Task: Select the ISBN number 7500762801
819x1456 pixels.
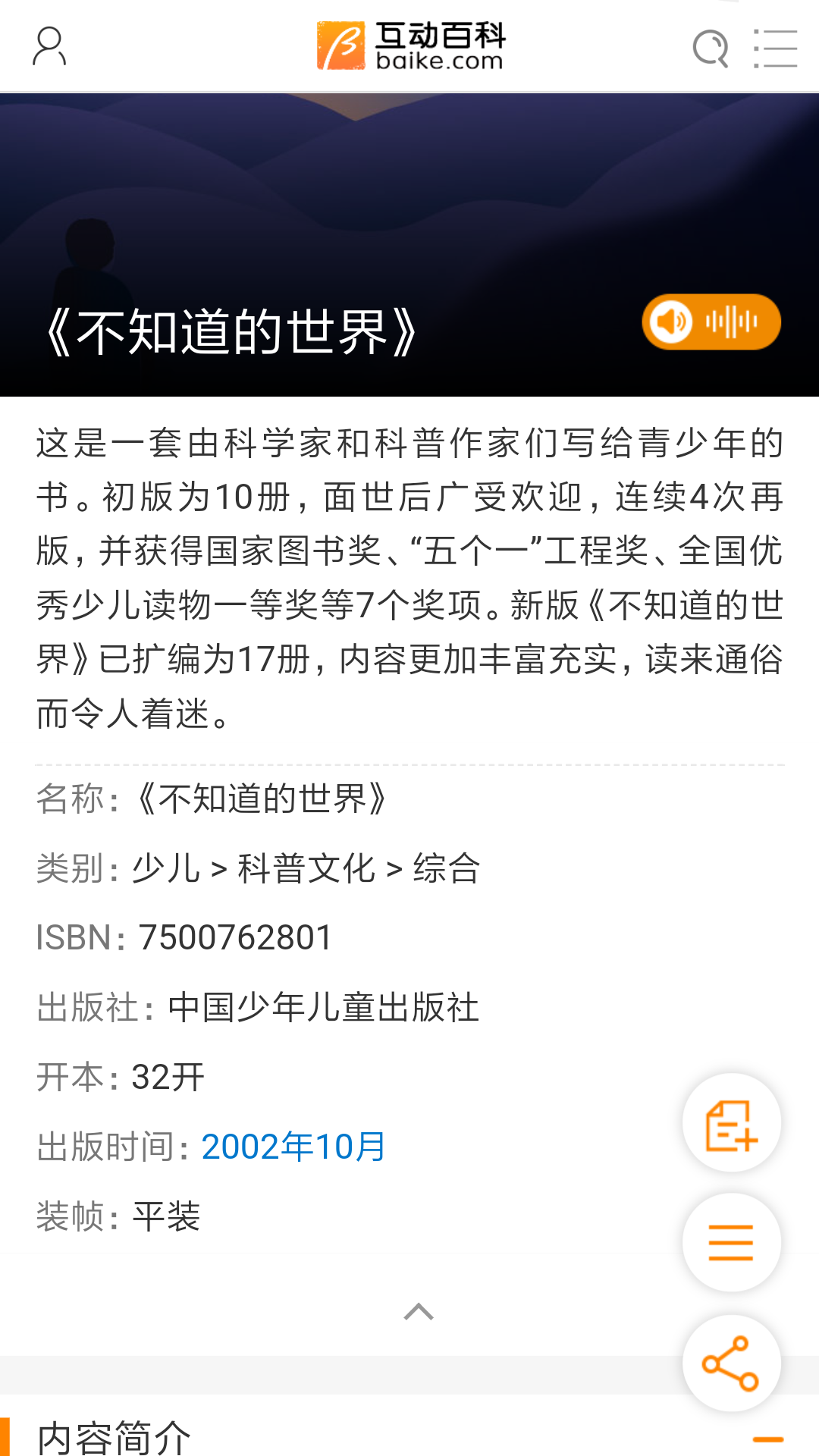Action: 233,938
